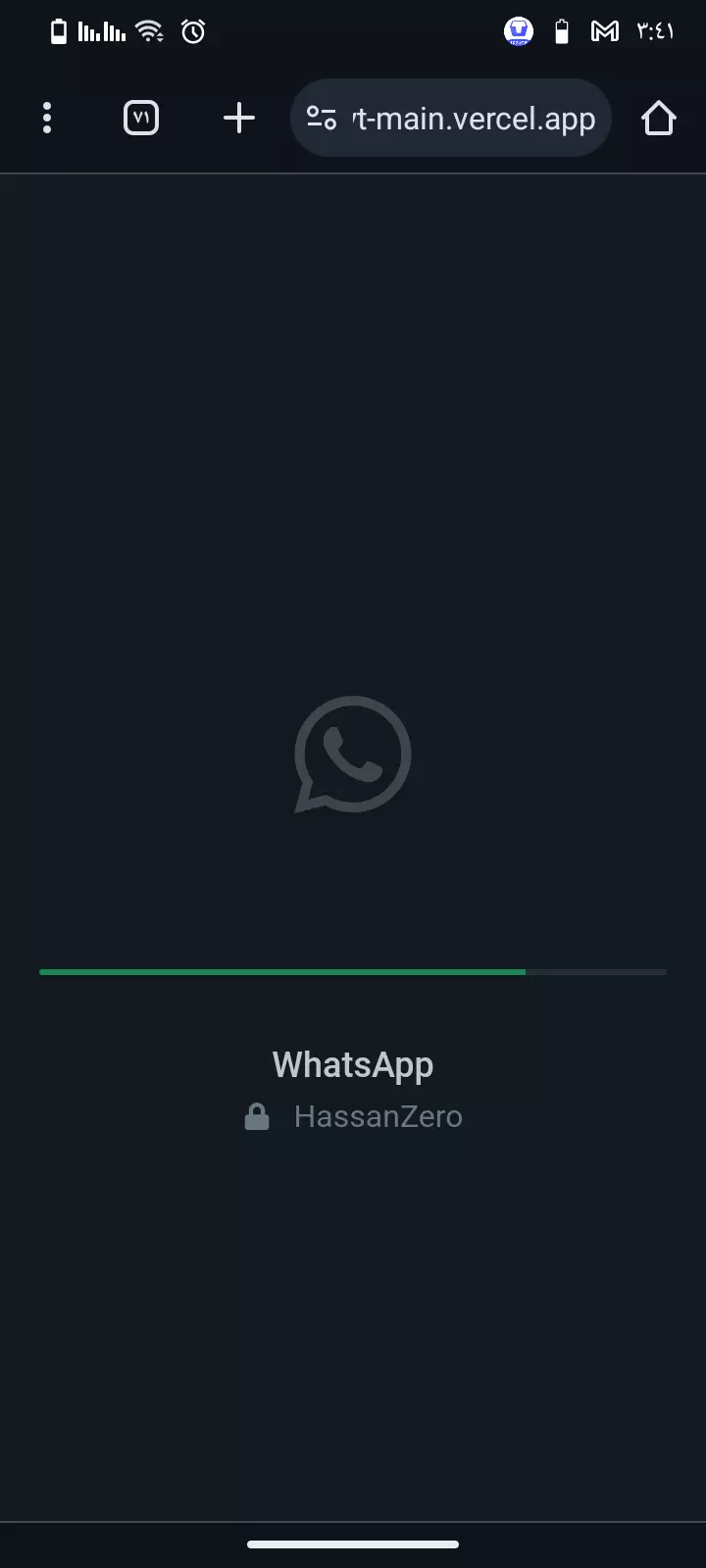Go to the browser home page
706x1568 pixels.
point(658,119)
